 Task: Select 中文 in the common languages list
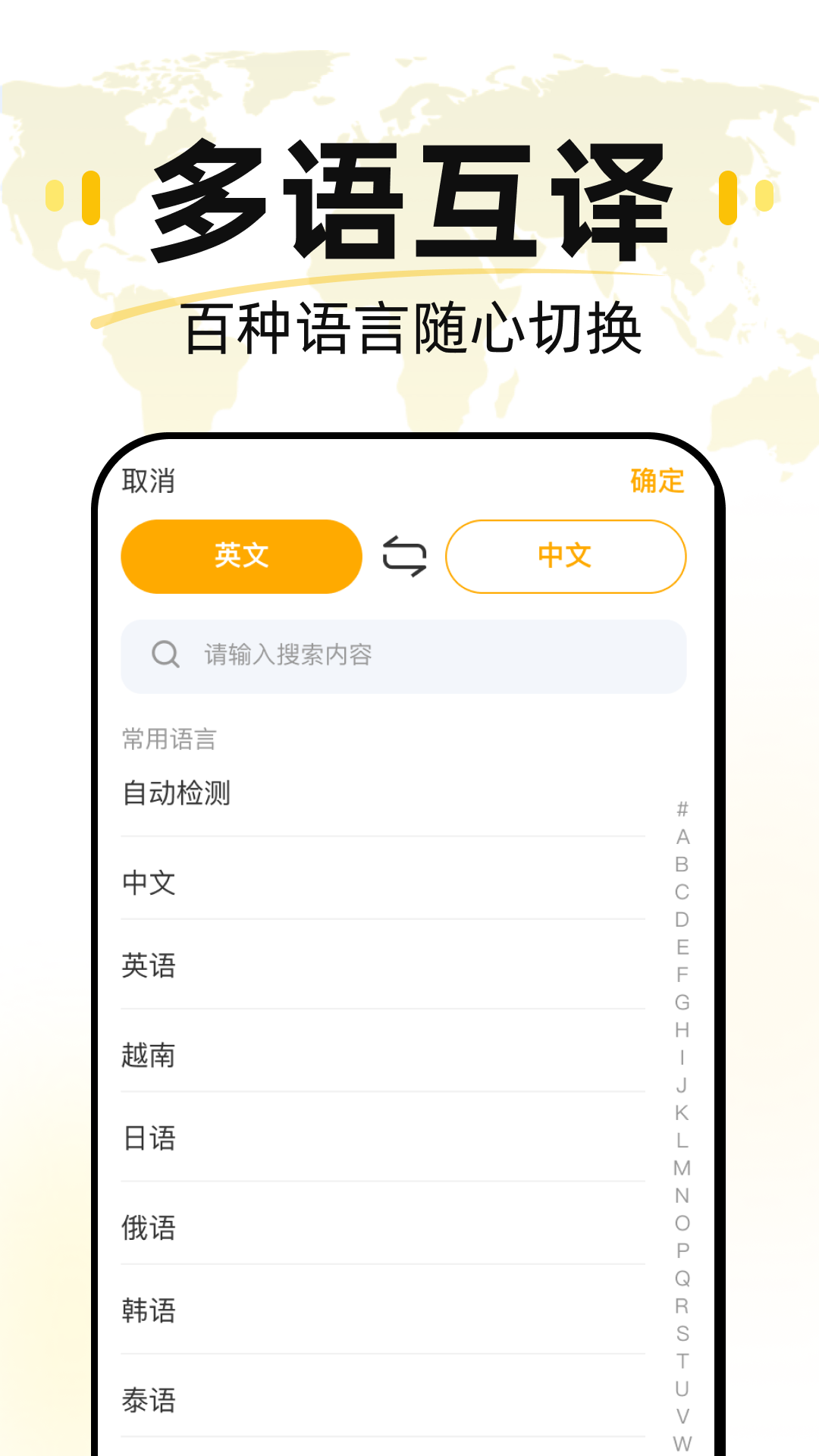[149, 882]
